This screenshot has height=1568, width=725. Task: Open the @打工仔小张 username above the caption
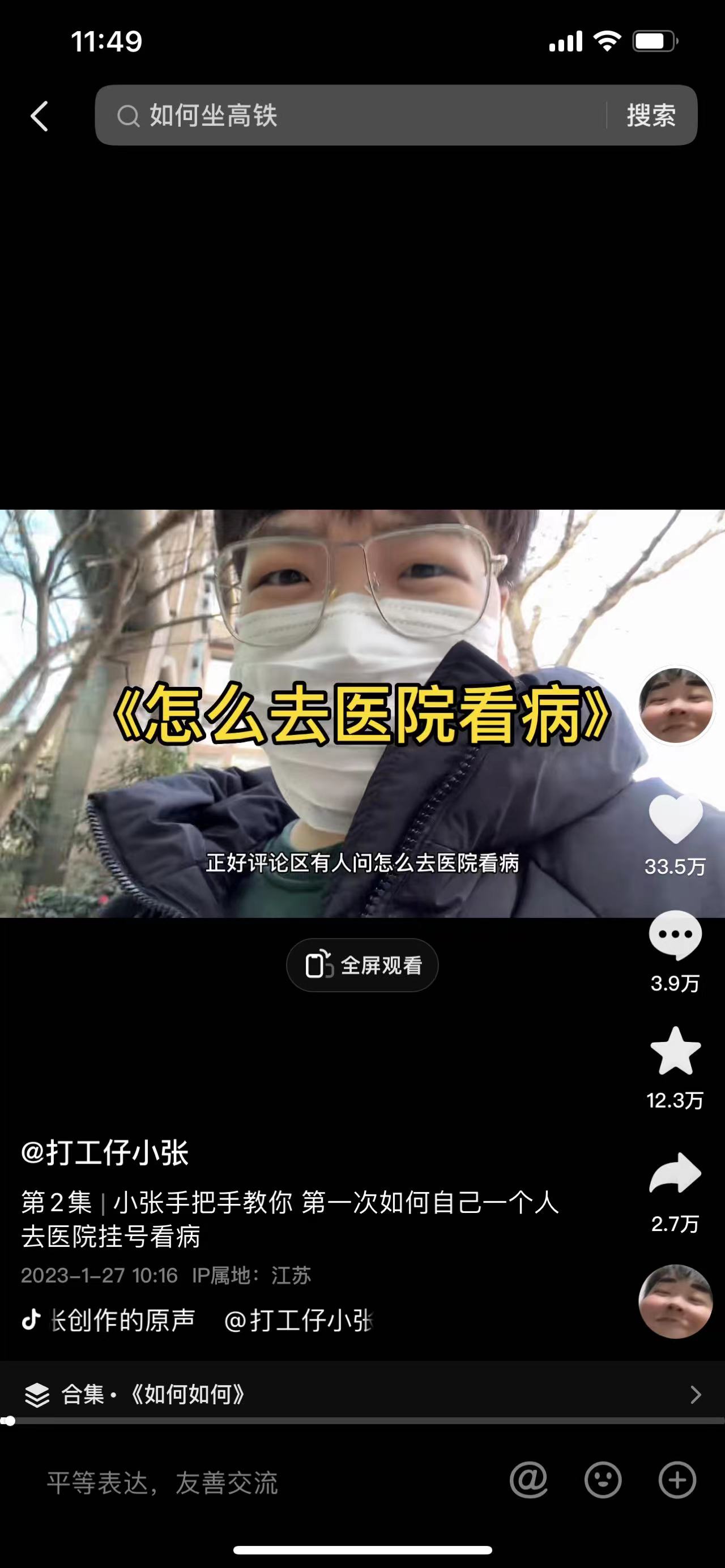(105, 1153)
